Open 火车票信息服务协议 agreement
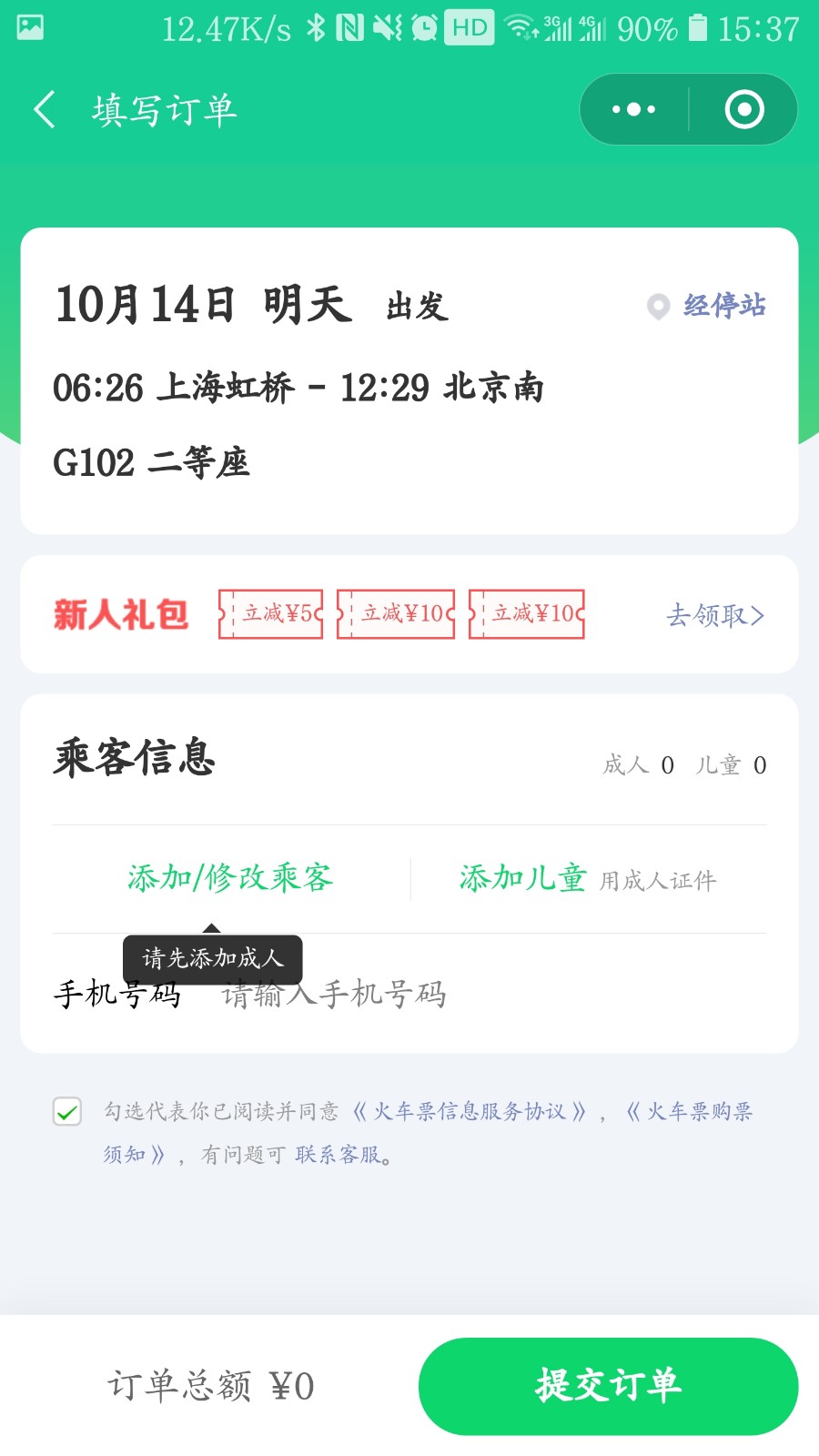819x1456 pixels. tap(469, 1111)
